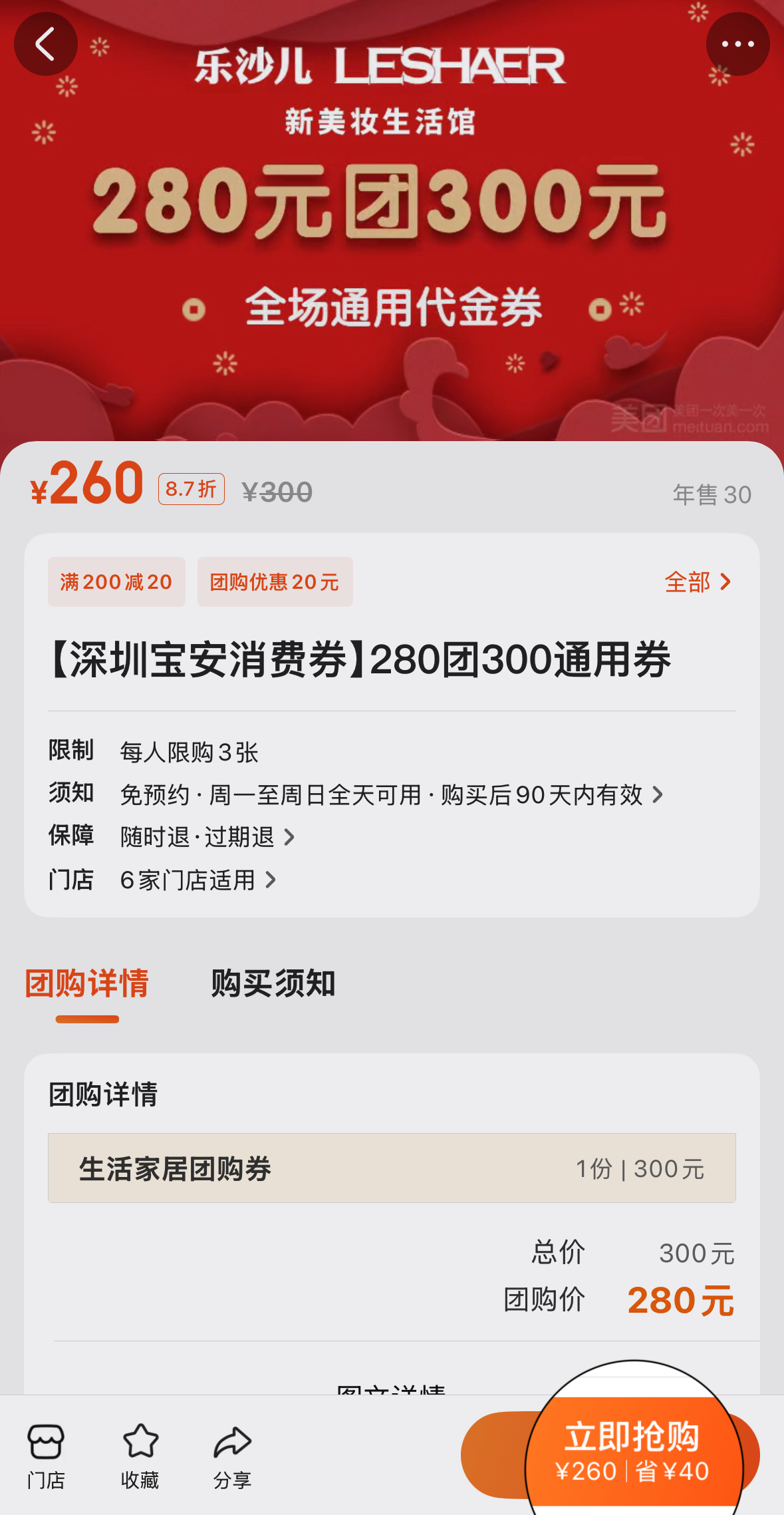Open 保障 refund guarantee details
The width and height of the screenshot is (784, 1515).
(x=207, y=837)
